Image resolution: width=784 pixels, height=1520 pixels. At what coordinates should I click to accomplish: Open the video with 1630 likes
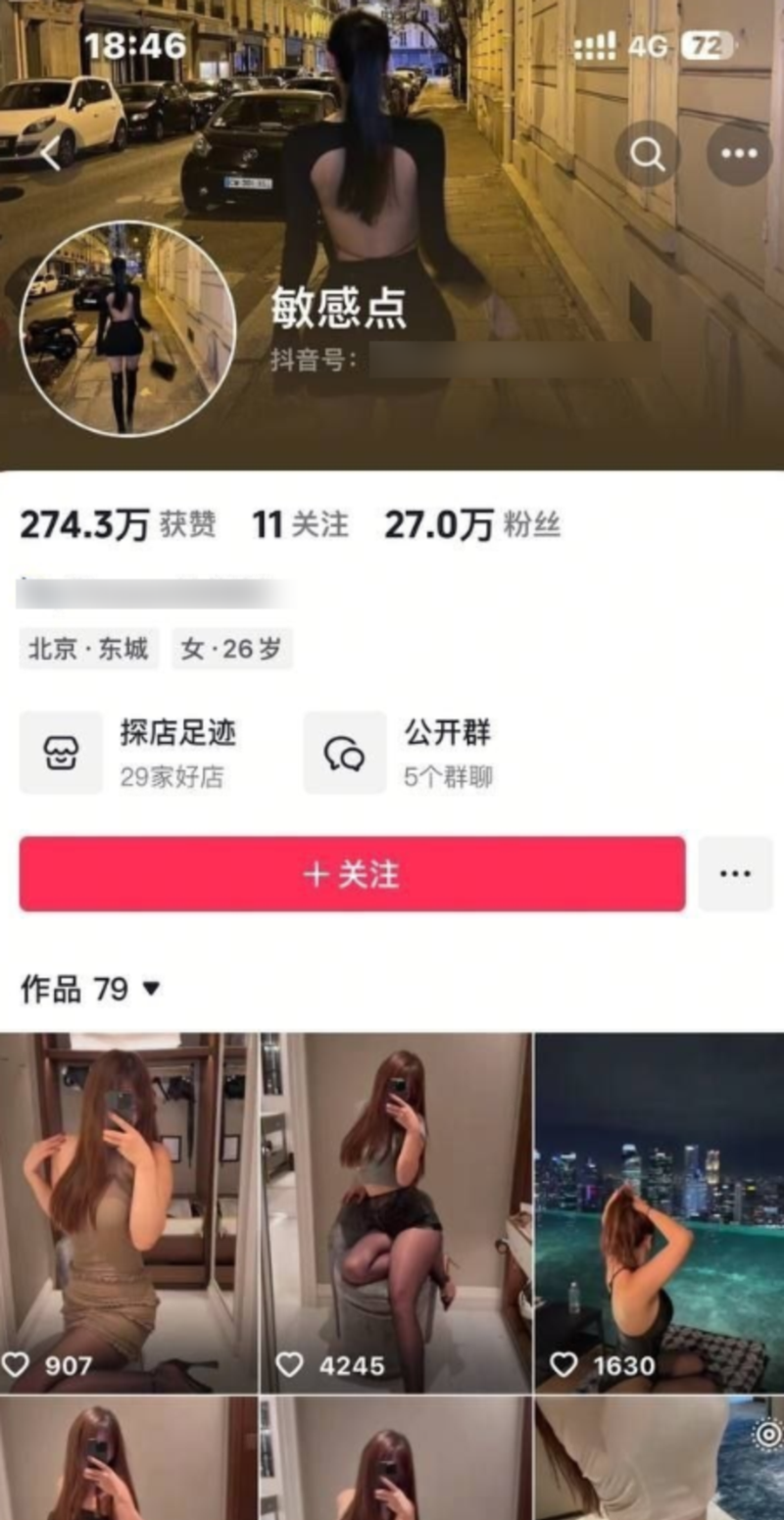click(x=660, y=1212)
